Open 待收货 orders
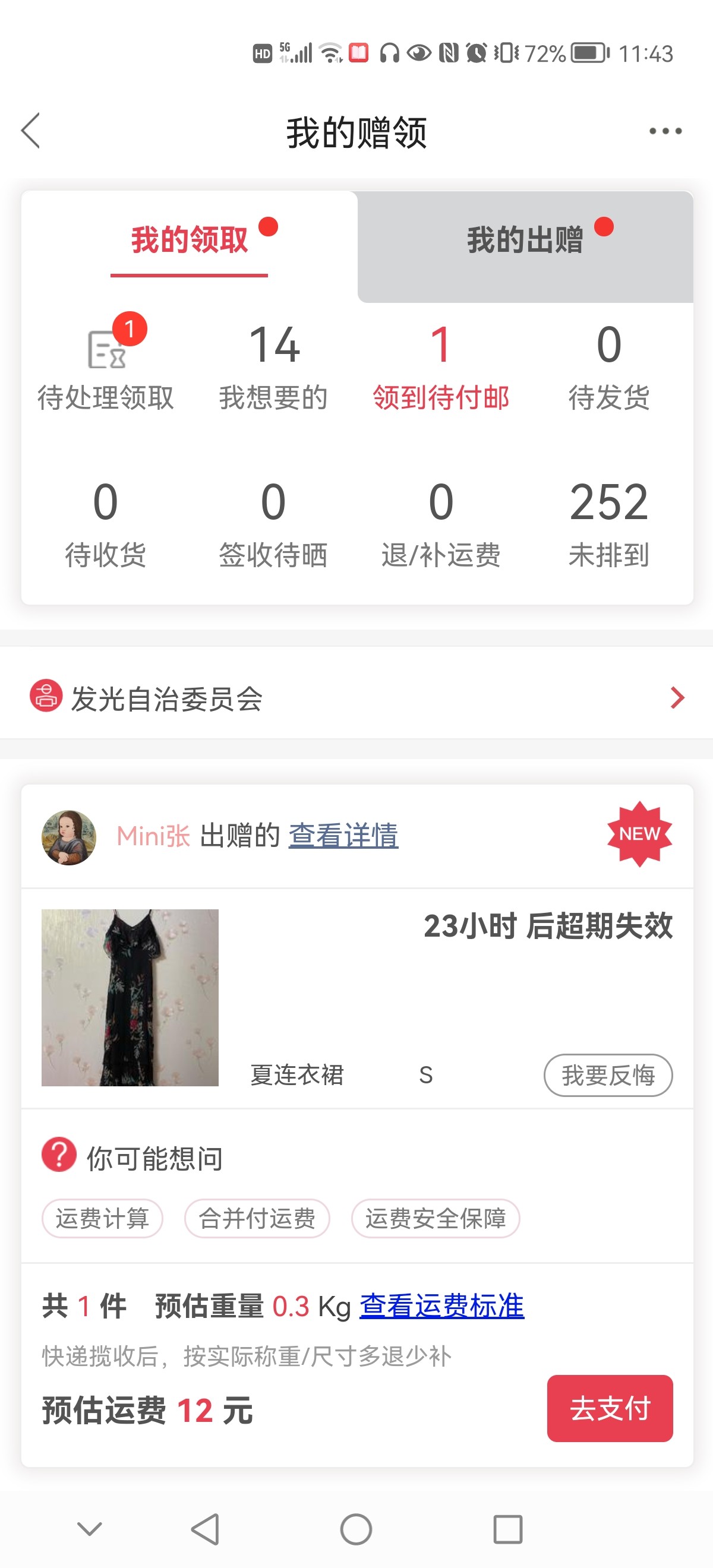This screenshot has width=713, height=1568. click(106, 524)
